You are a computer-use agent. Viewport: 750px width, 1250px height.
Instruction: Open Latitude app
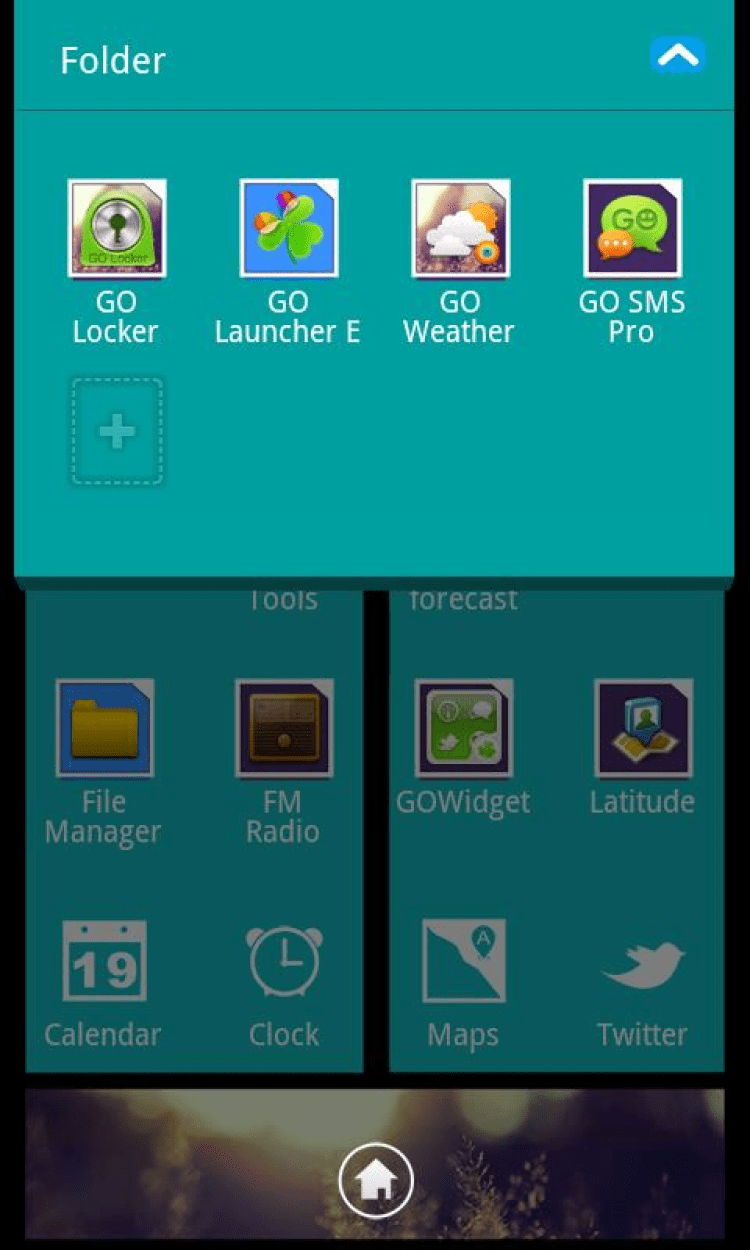642,729
